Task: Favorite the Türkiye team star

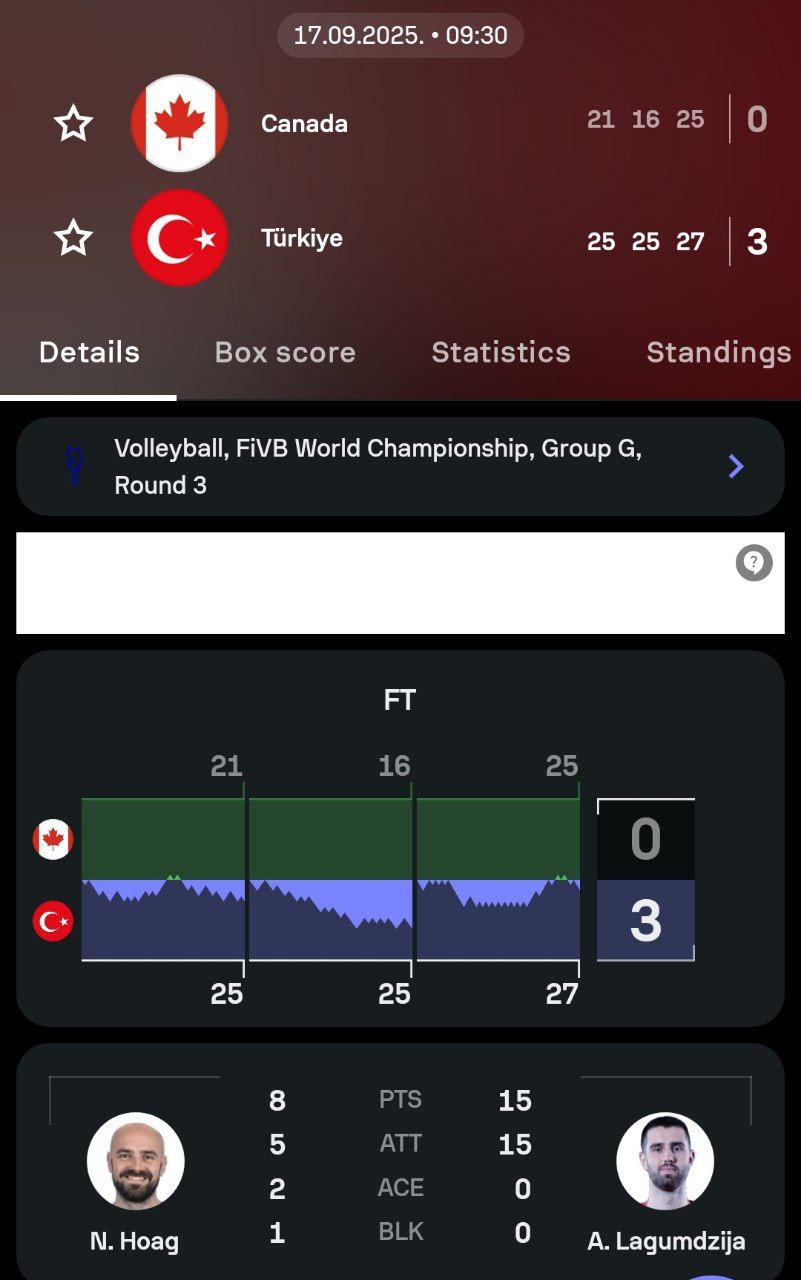Action: pyautogui.click(x=73, y=238)
